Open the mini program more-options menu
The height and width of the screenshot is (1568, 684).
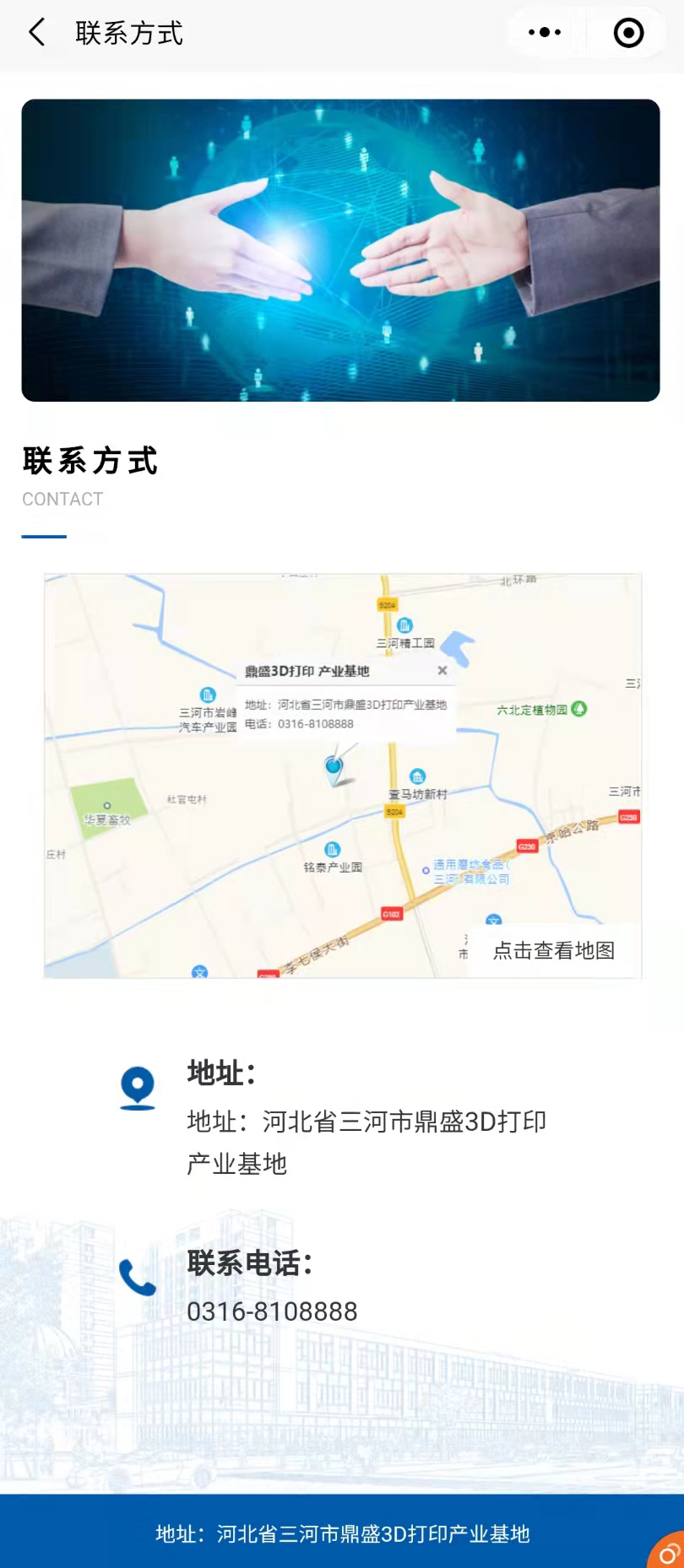click(545, 33)
